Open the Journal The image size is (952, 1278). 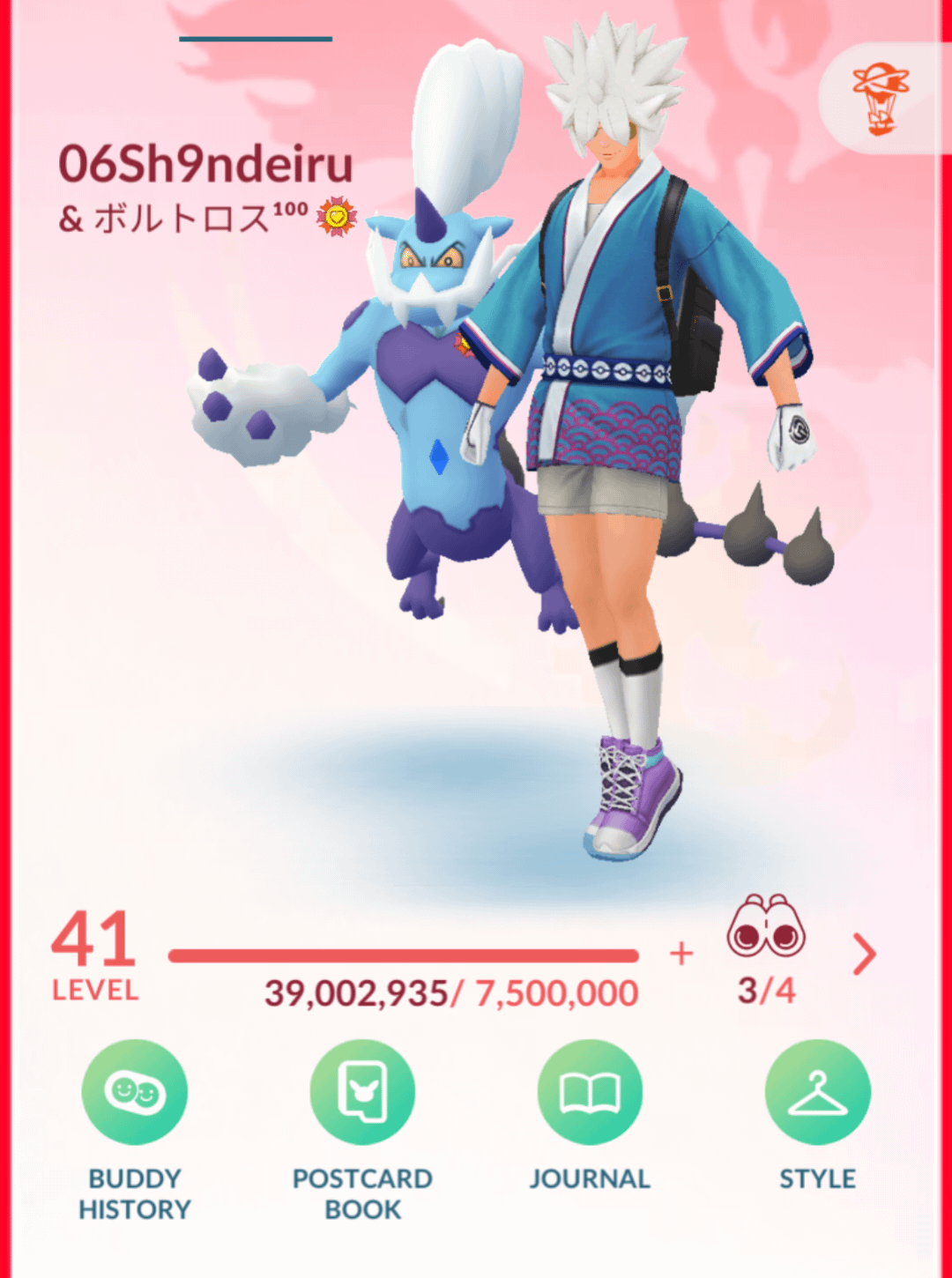click(x=590, y=1092)
